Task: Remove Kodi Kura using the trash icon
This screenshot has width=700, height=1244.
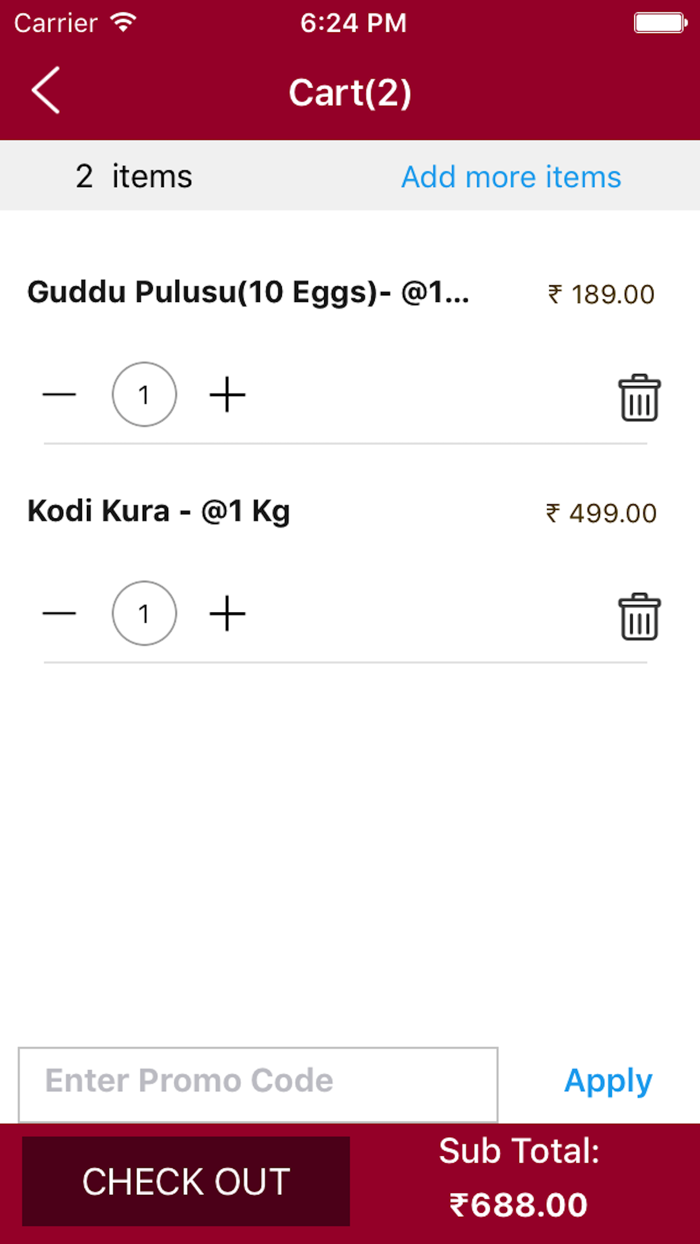Action: pyautogui.click(x=639, y=616)
